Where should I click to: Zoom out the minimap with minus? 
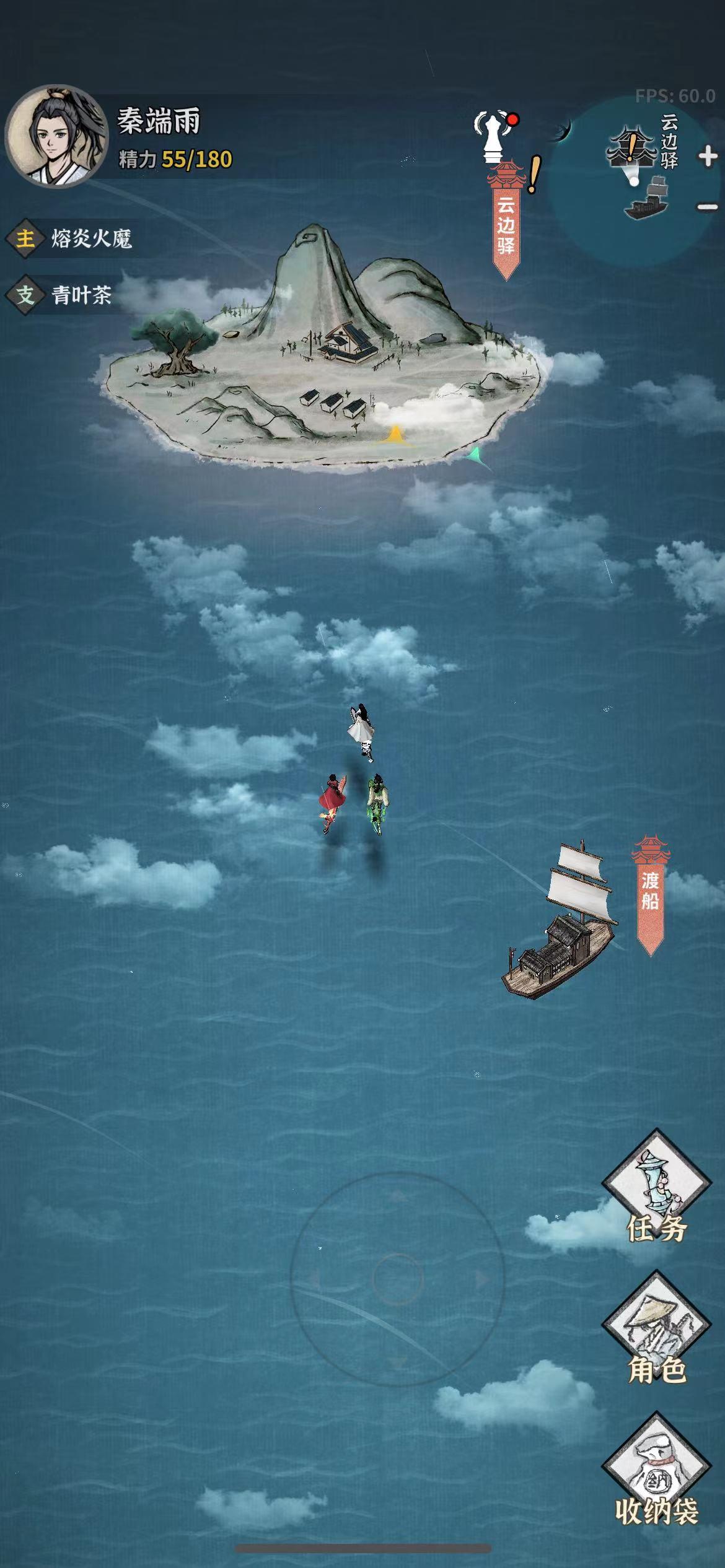tap(707, 207)
